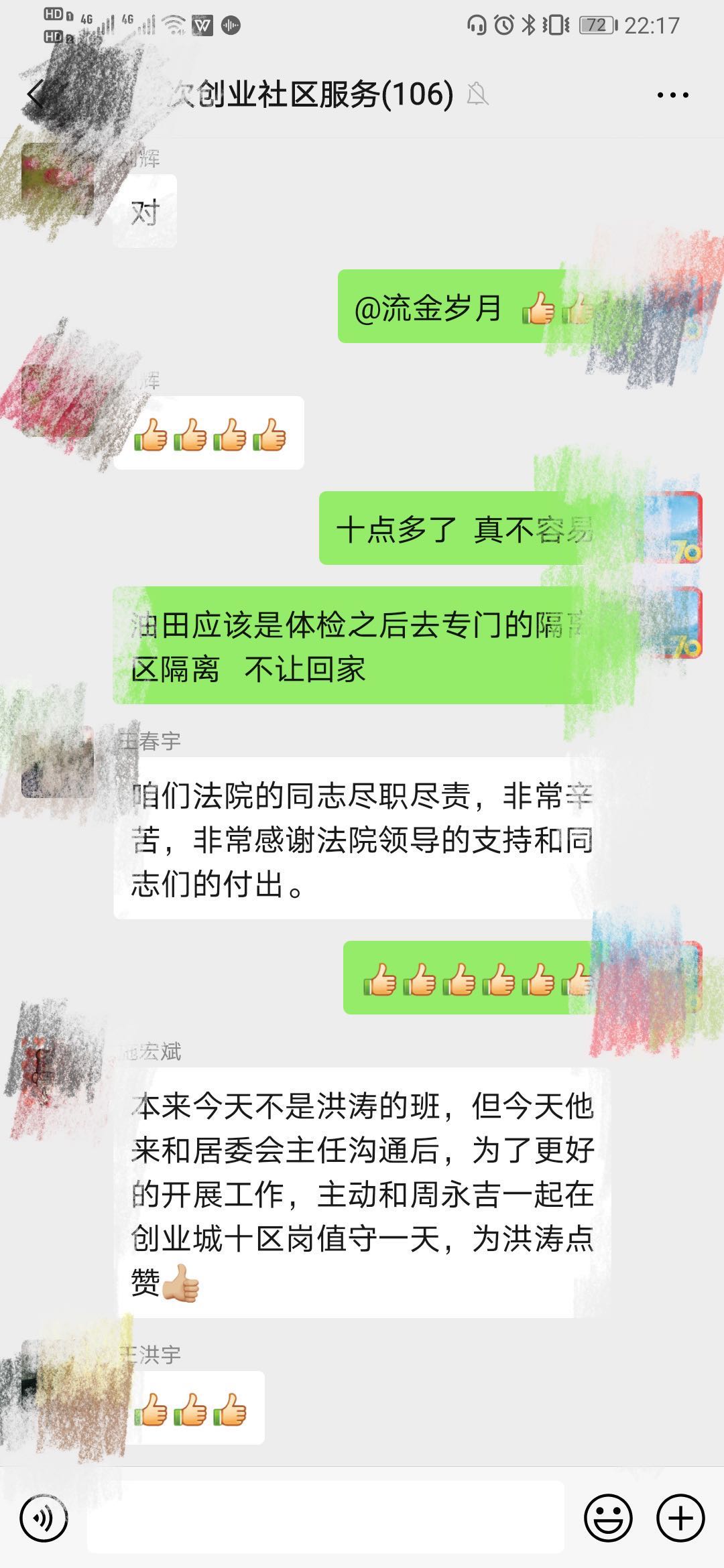724x1568 pixels.
Task: Open the three-dot chat info menu
Action: pos(672,95)
